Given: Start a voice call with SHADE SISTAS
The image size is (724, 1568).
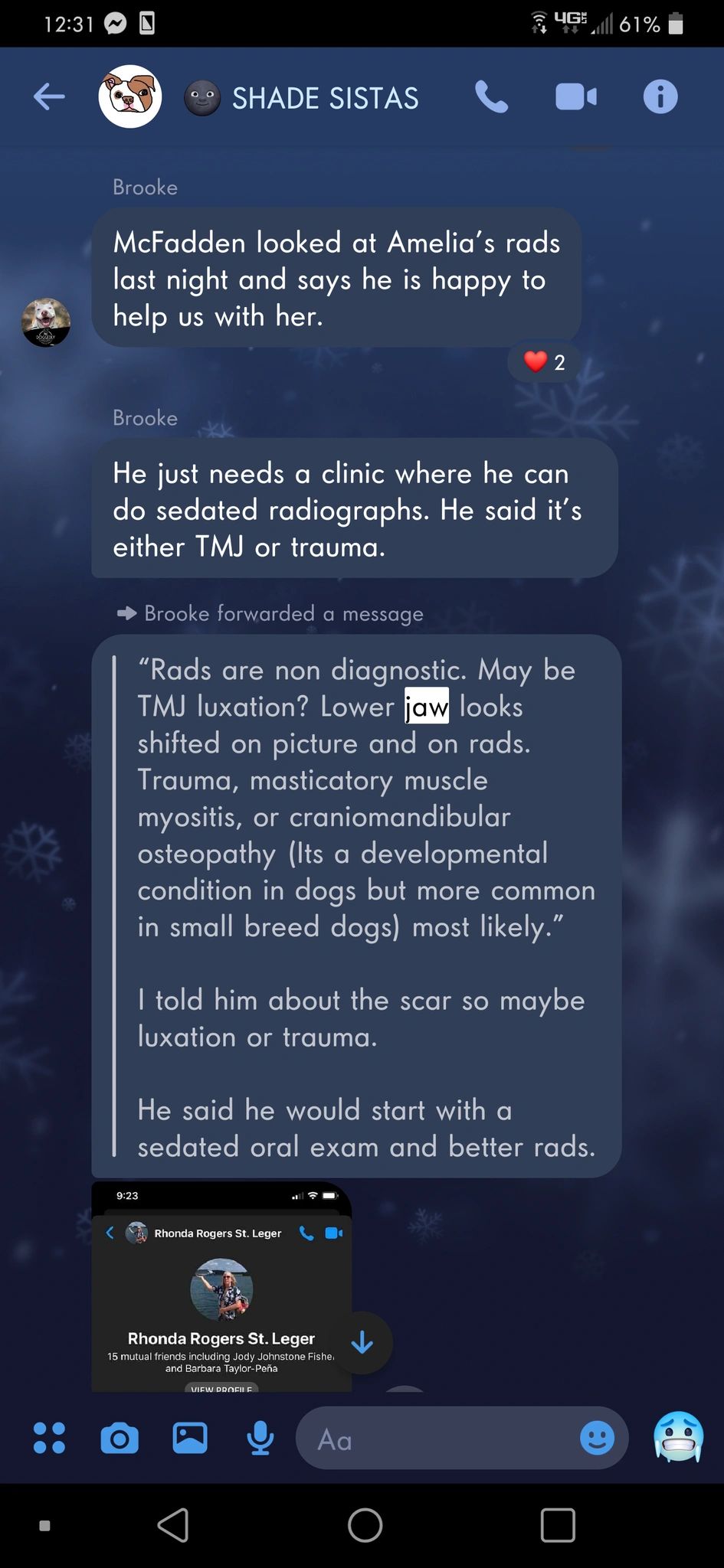Looking at the screenshot, I should click(491, 97).
